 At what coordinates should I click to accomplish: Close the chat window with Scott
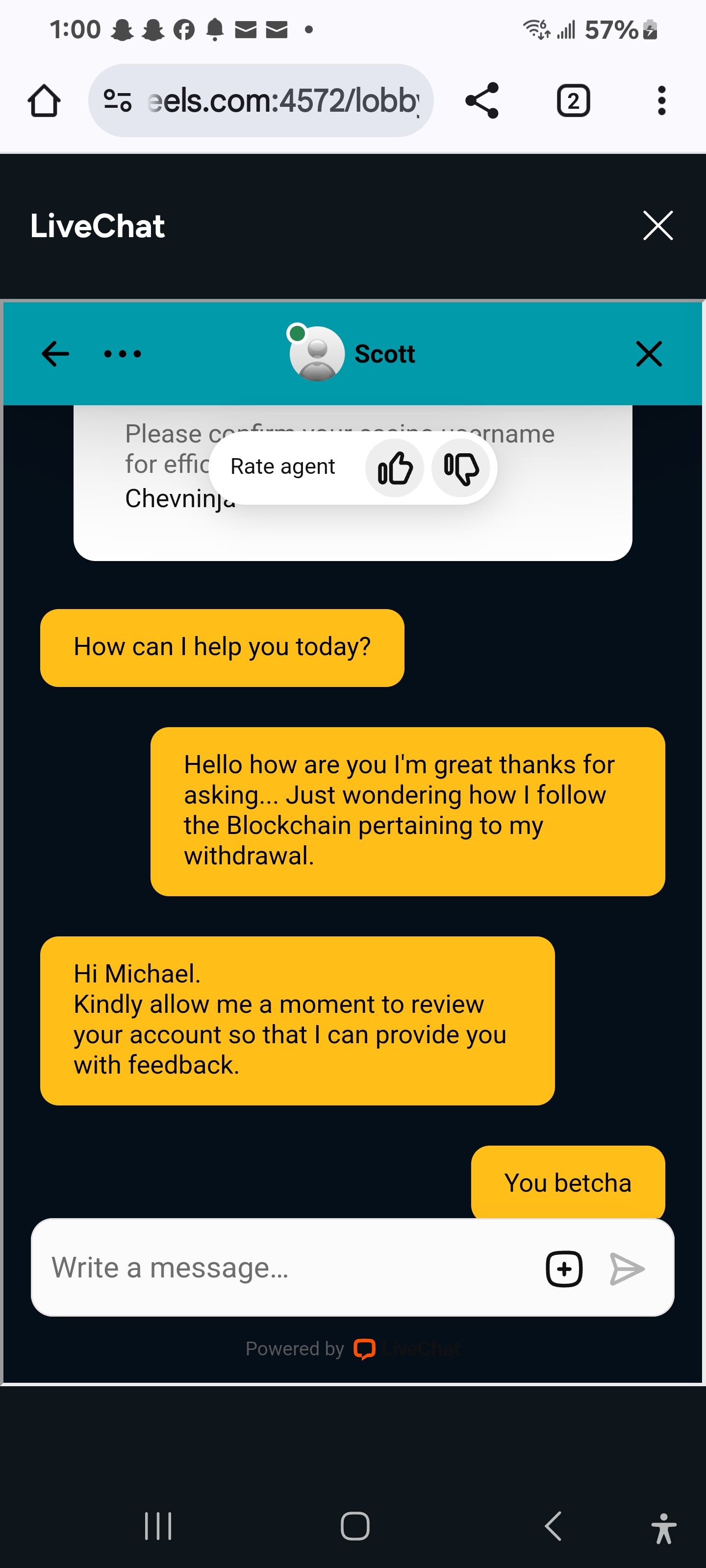[649, 354]
